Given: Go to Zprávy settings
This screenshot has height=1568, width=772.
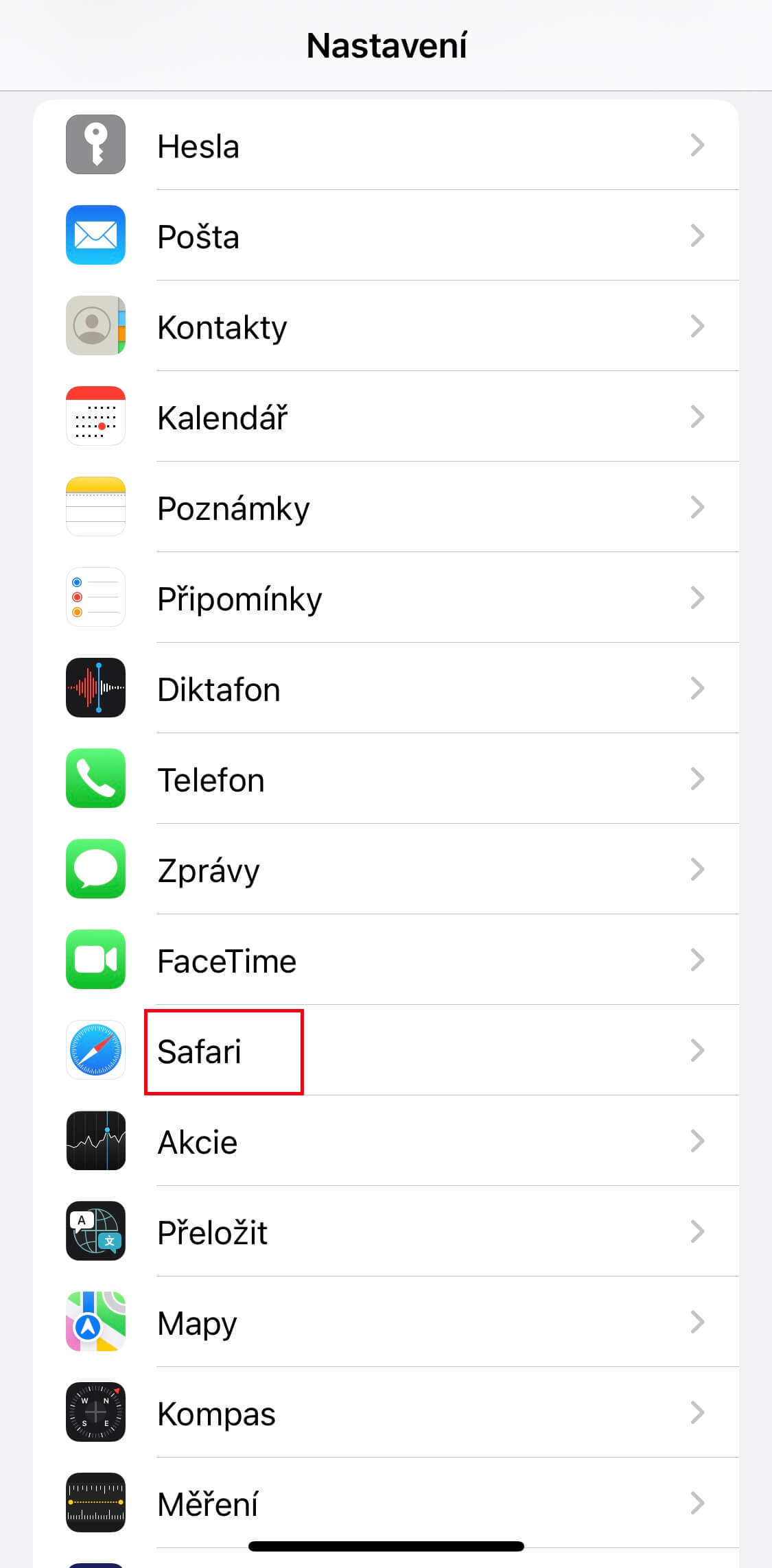Looking at the screenshot, I should [386, 870].
